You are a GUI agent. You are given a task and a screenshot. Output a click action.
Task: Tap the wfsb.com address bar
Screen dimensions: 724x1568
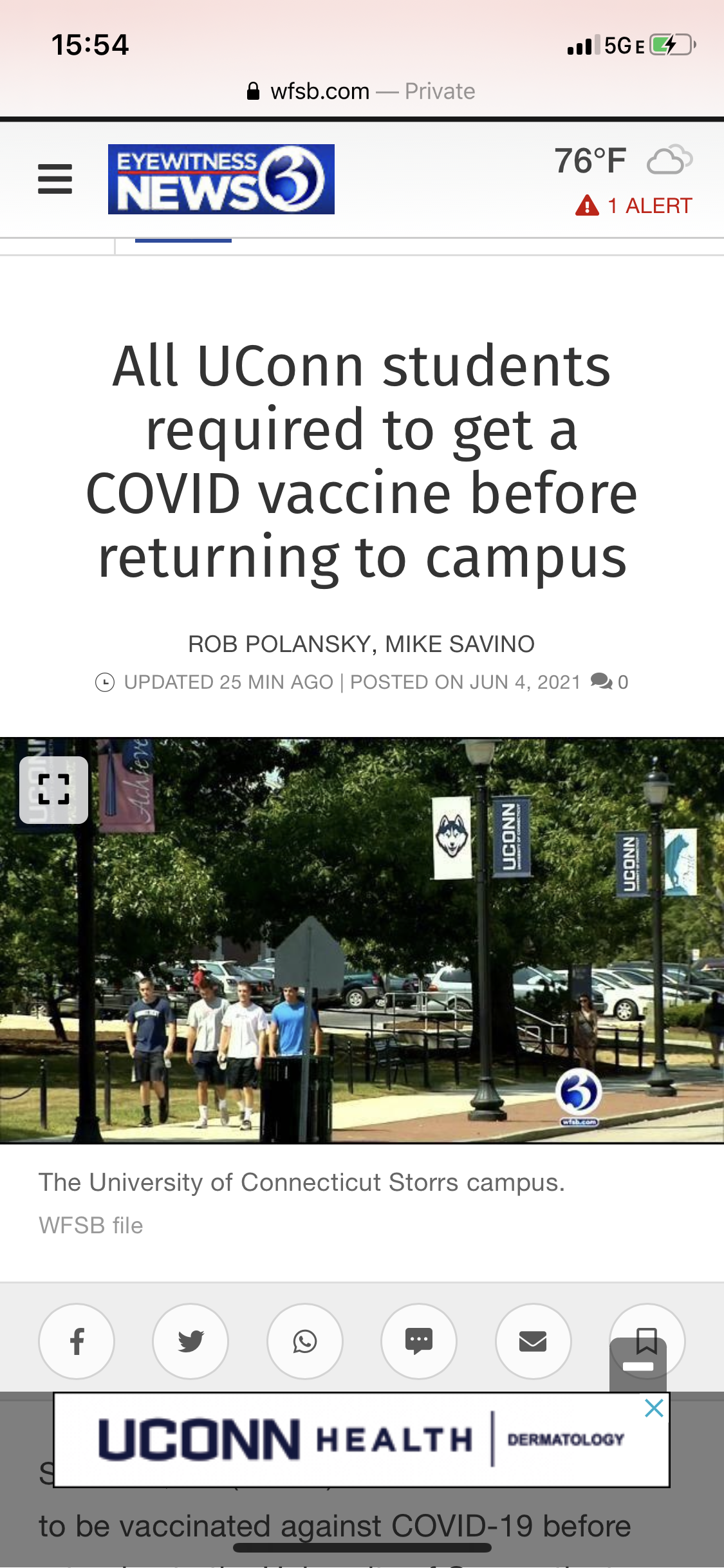361,91
